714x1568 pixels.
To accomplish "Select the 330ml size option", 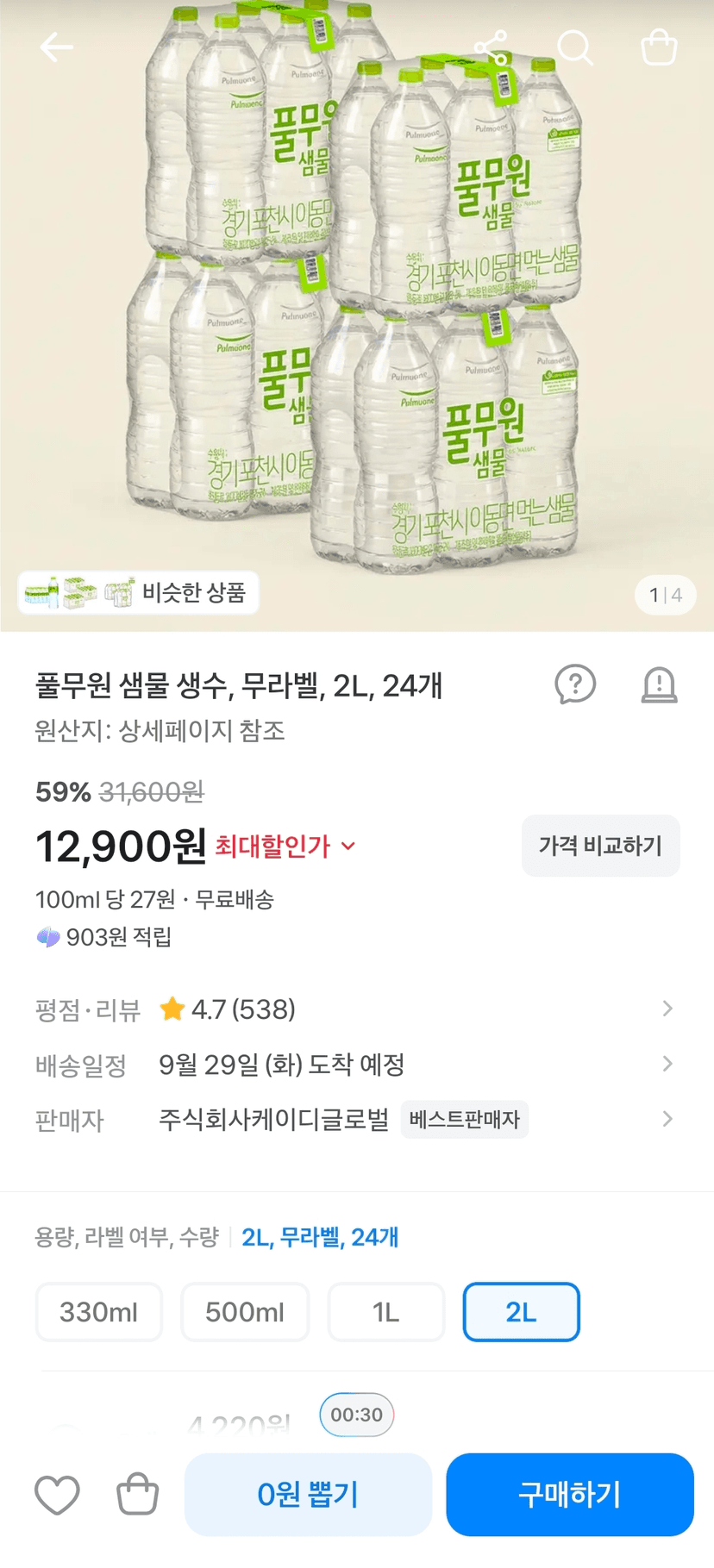I will [x=99, y=1312].
